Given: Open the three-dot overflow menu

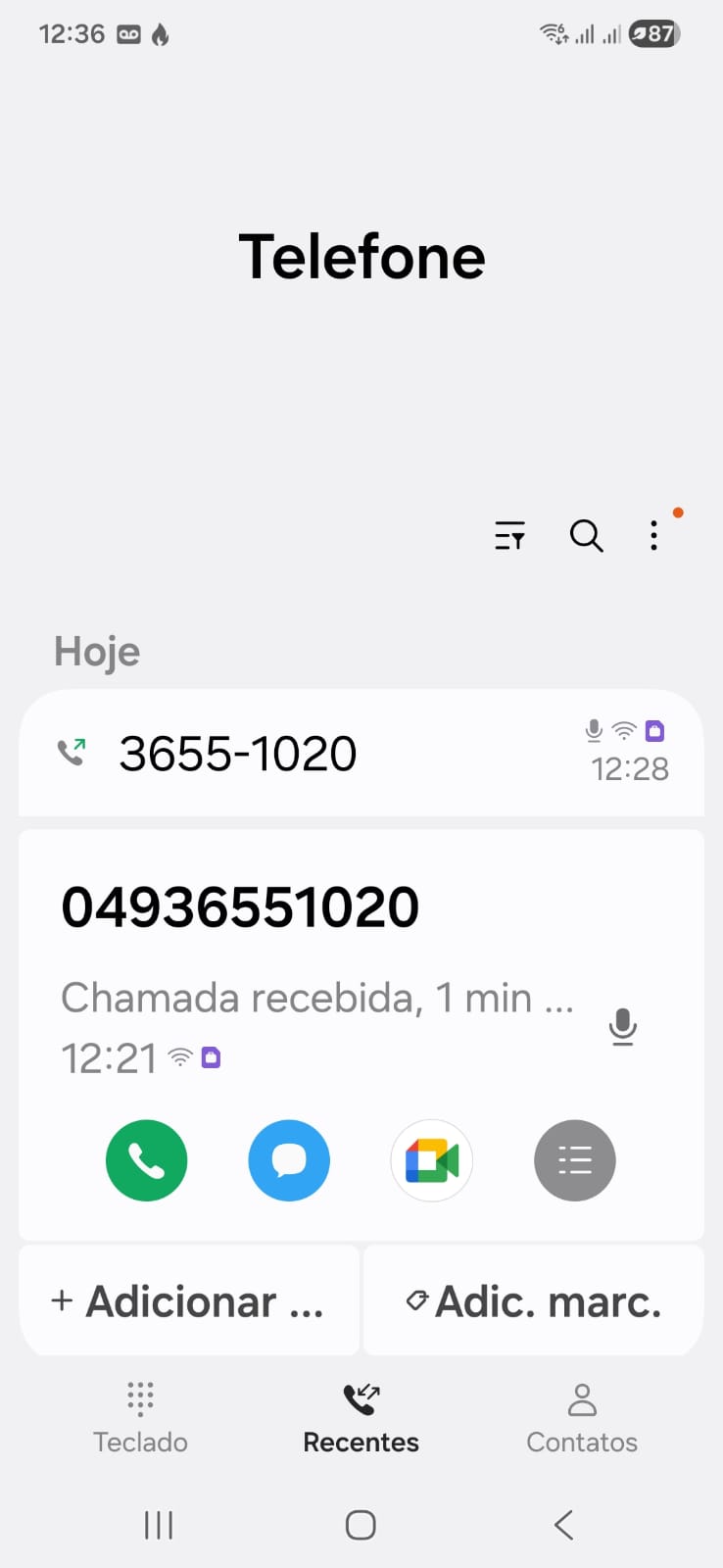Looking at the screenshot, I should tap(654, 536).
